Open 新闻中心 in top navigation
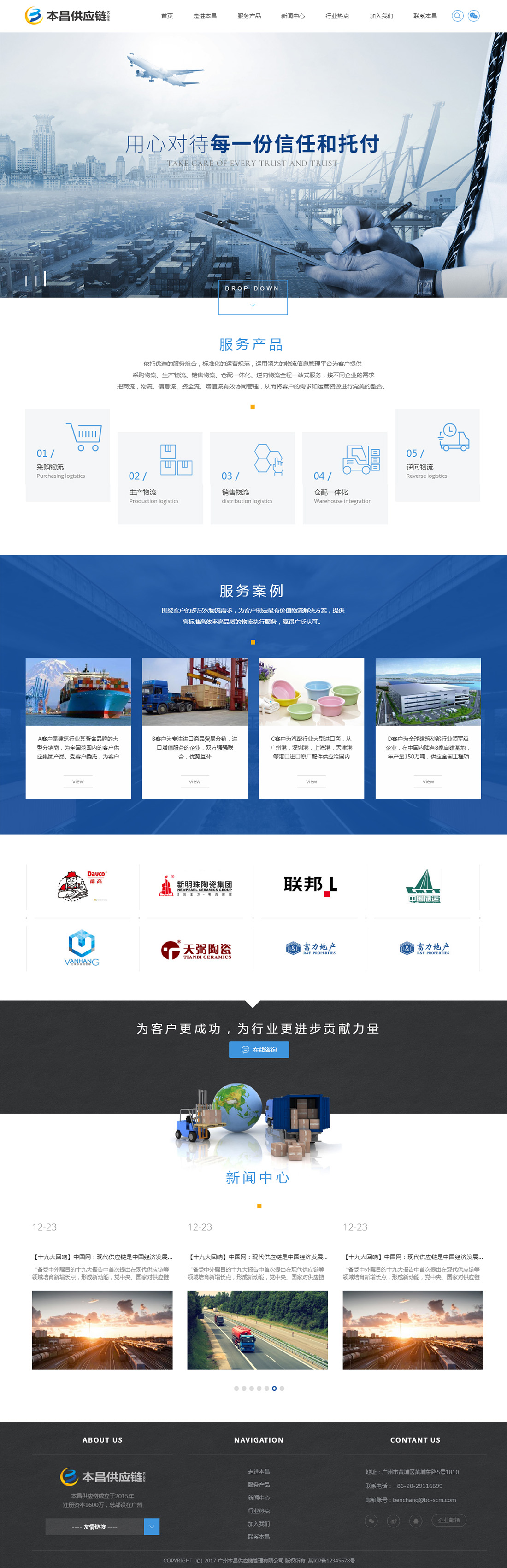The height and width of the screenshot is (1568, 507). (x=293, y=16)
